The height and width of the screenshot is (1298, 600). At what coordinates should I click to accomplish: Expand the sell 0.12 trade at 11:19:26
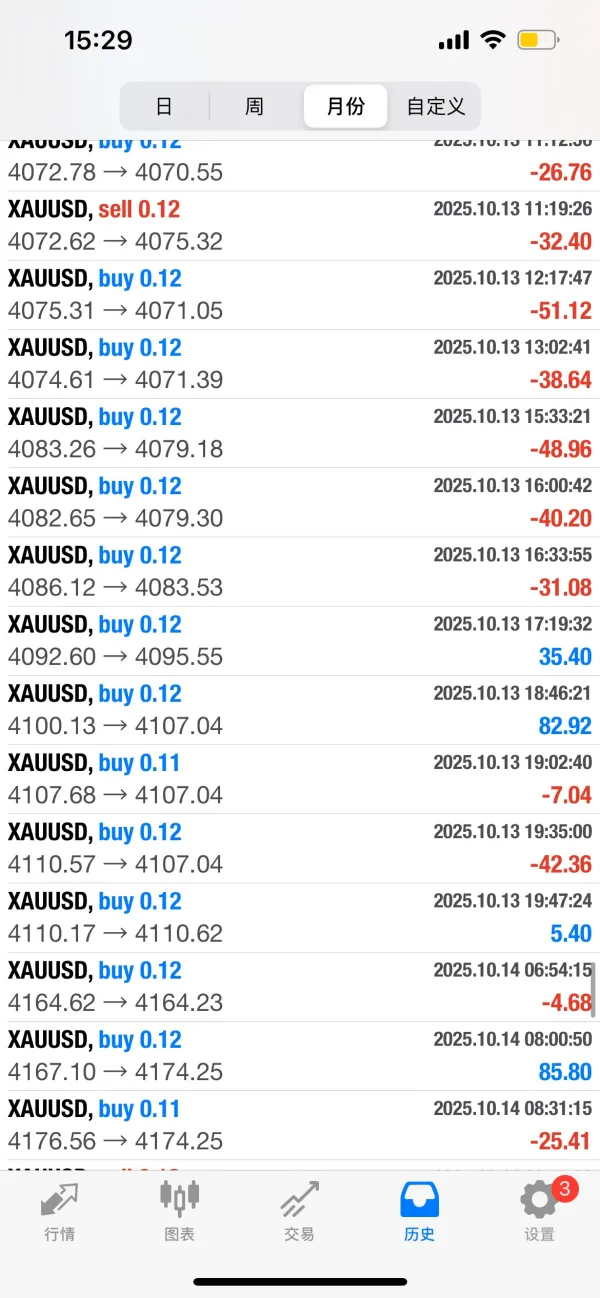300,226
